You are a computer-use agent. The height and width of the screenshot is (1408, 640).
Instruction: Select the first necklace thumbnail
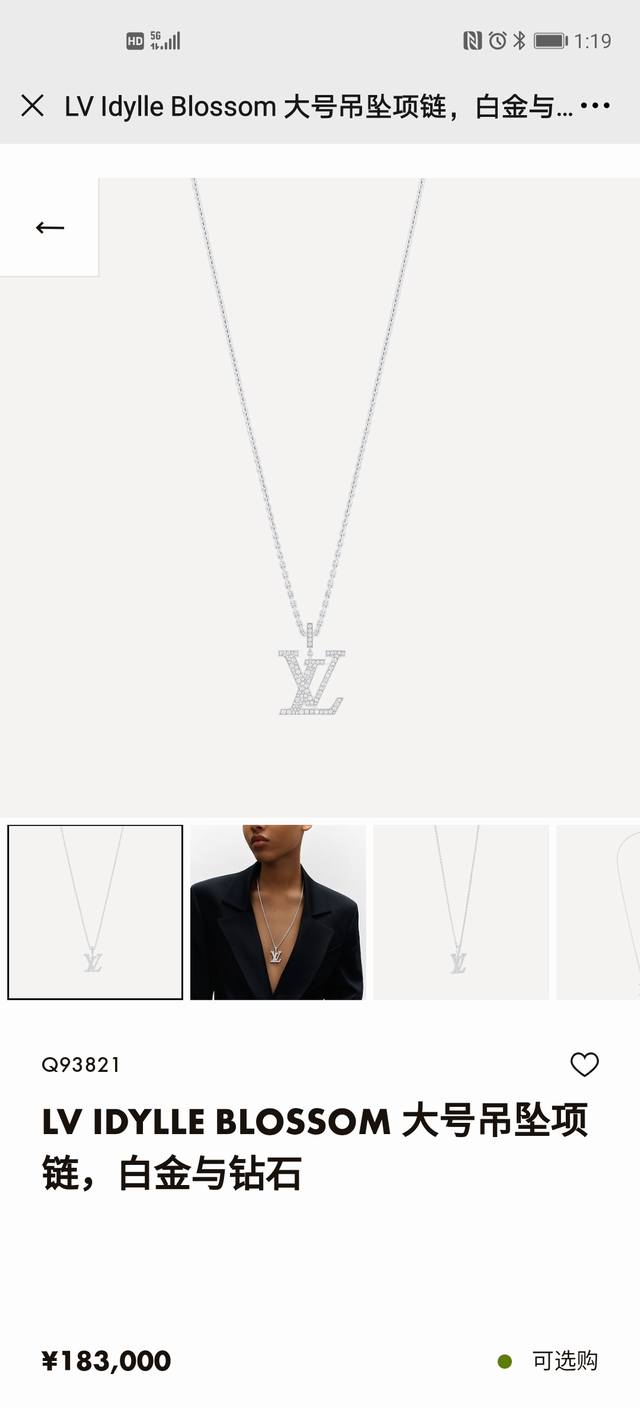point(95,912)
